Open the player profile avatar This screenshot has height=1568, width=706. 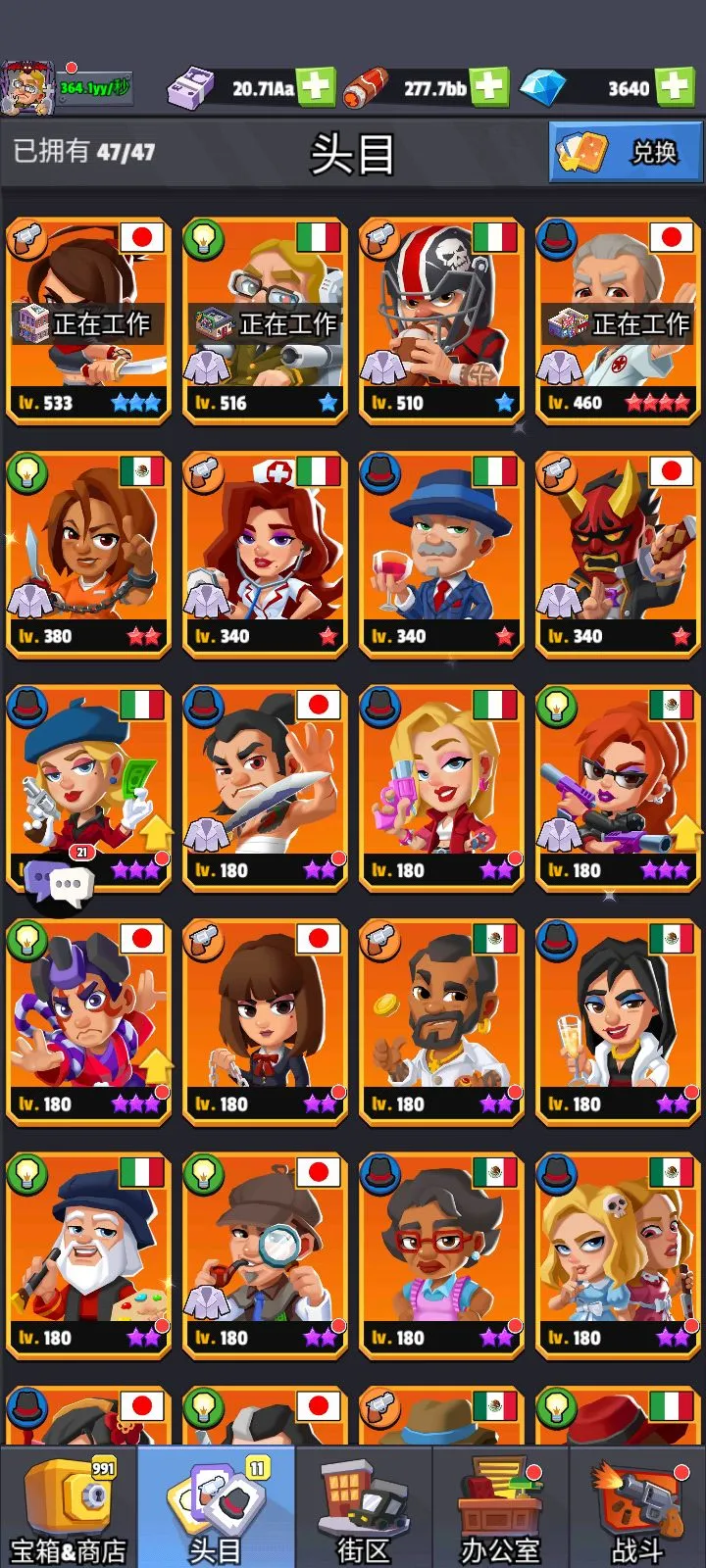pos(27,88)
